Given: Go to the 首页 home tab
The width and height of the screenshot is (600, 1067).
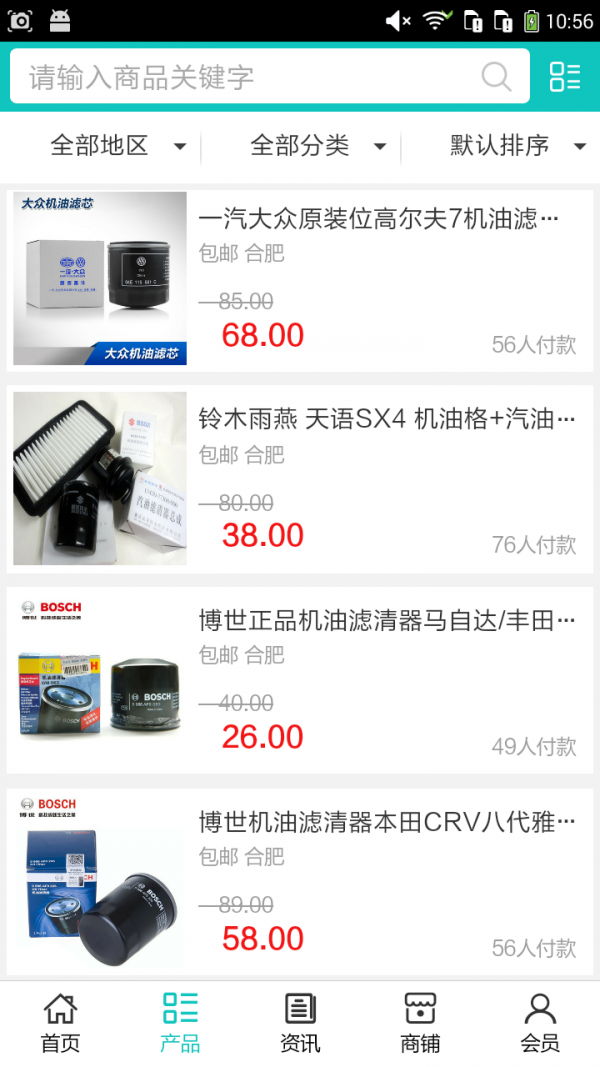Looking at the screenshot, I should click(x=60, y=1023).
